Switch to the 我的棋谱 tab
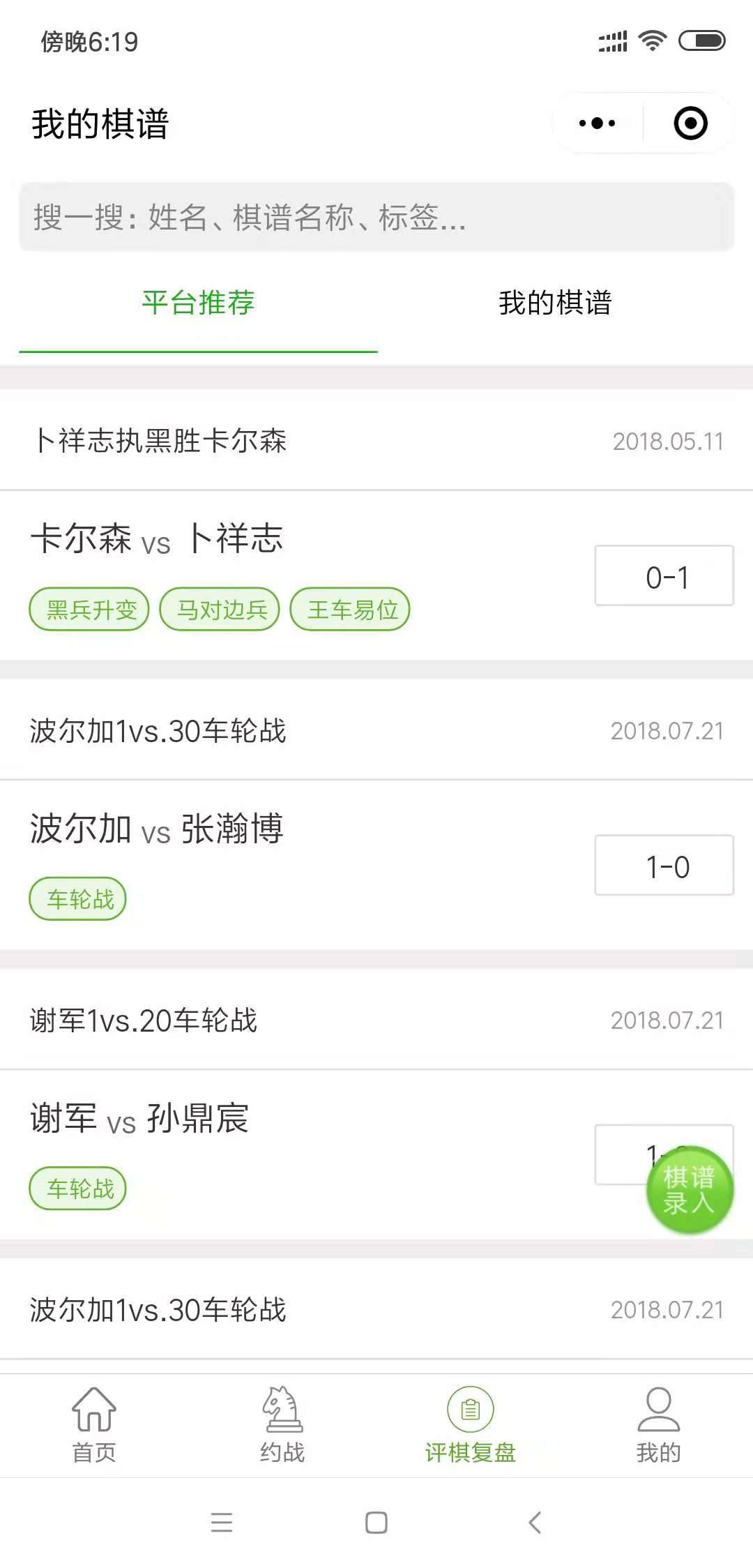 pyautogui.click(x=555, y=303)
